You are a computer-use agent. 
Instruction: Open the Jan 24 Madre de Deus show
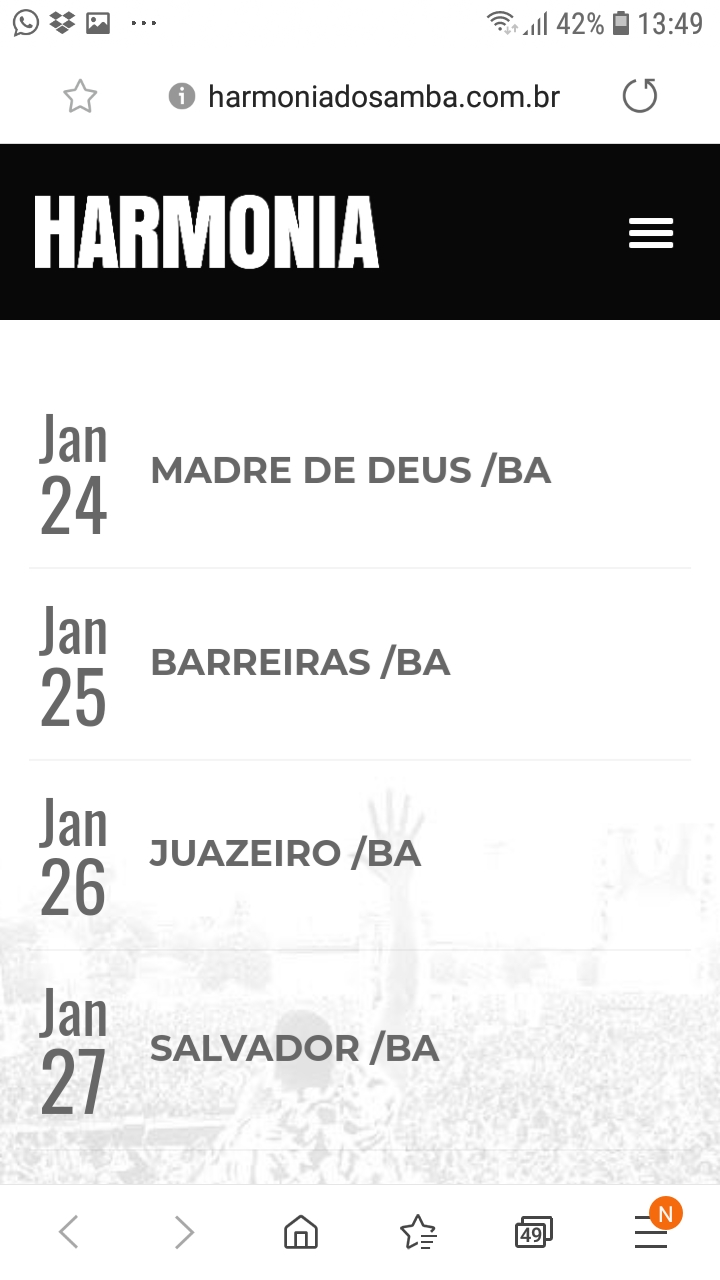pos(350,471)
